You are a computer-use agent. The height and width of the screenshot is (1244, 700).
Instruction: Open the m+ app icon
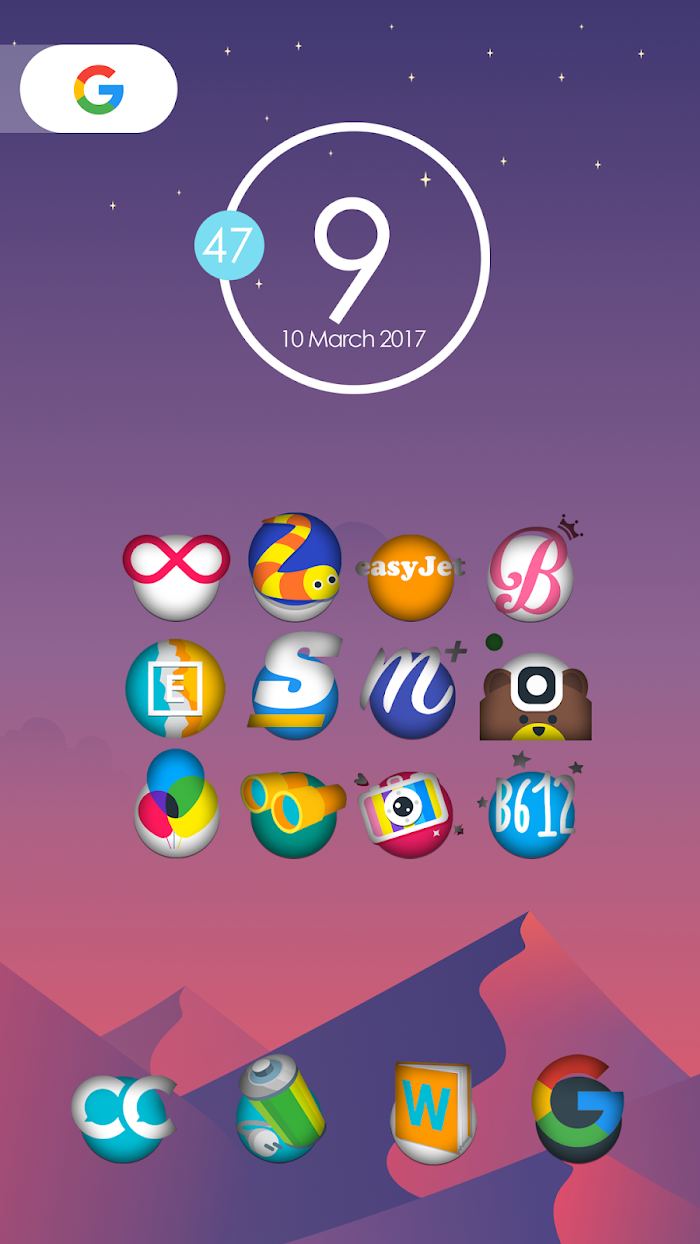[x=413, y=689]
